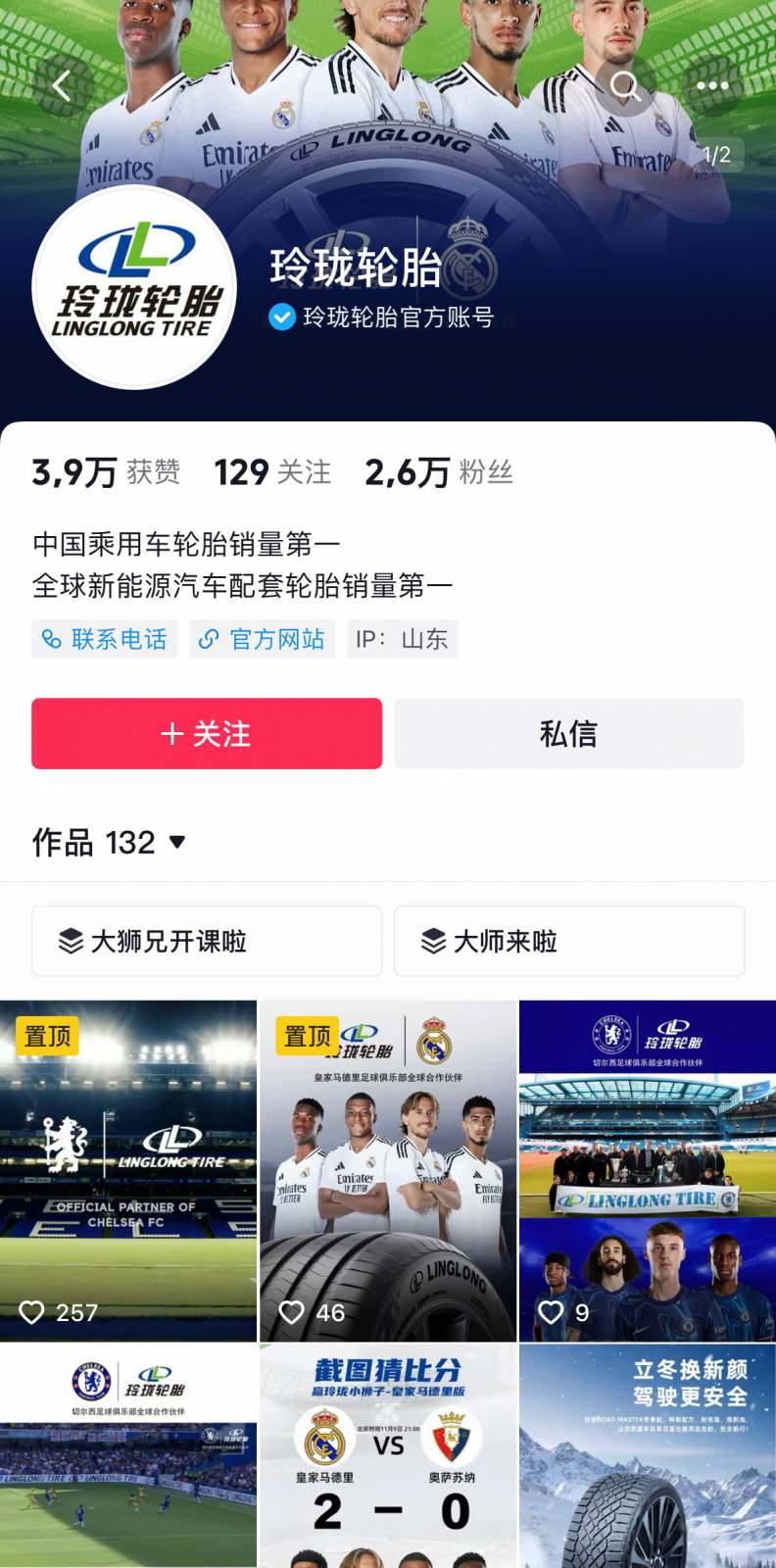Open the 官方网站 official website link
Viewport: 776px width, 1568px height.
coord(263,639)
